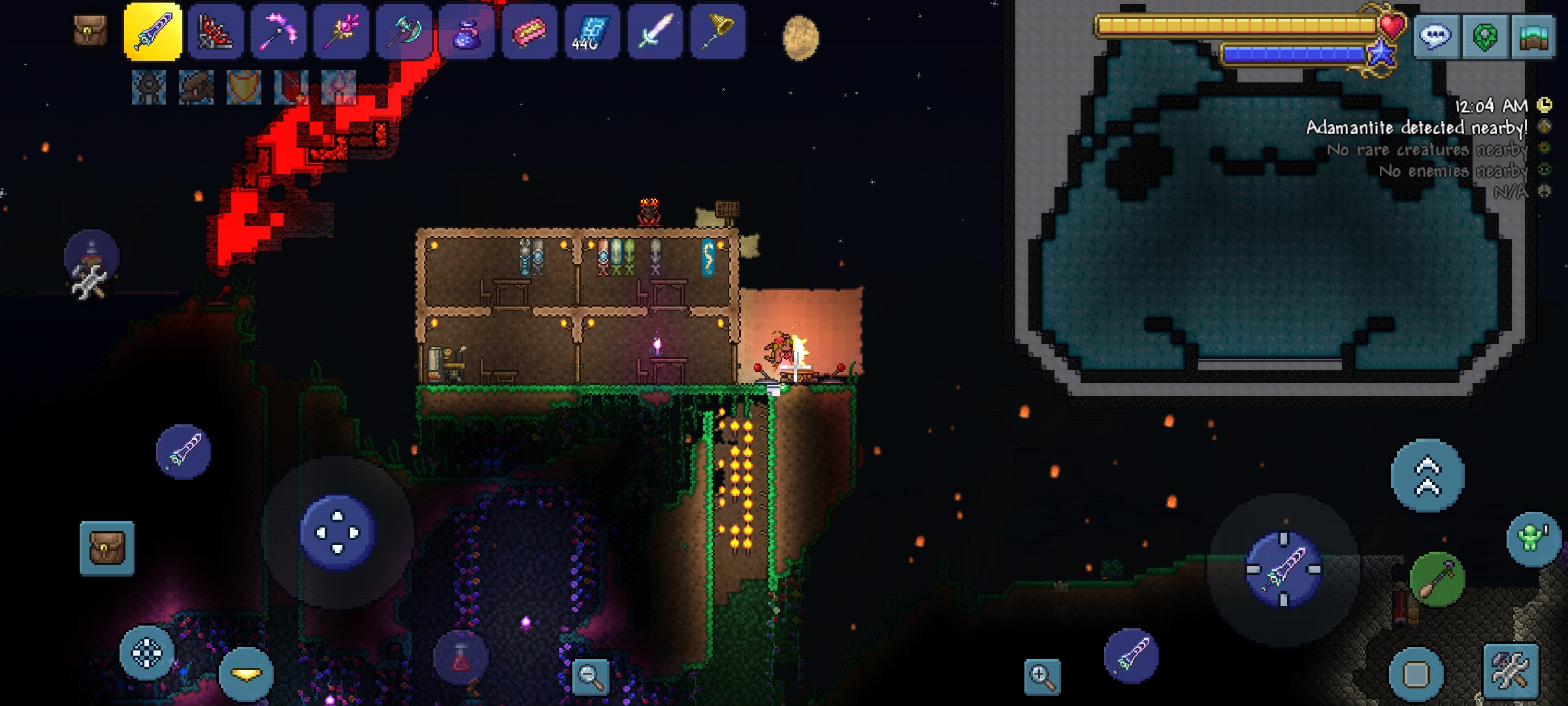Open the inventory chest at top left
1568x706 pixels.
point(90,30)
